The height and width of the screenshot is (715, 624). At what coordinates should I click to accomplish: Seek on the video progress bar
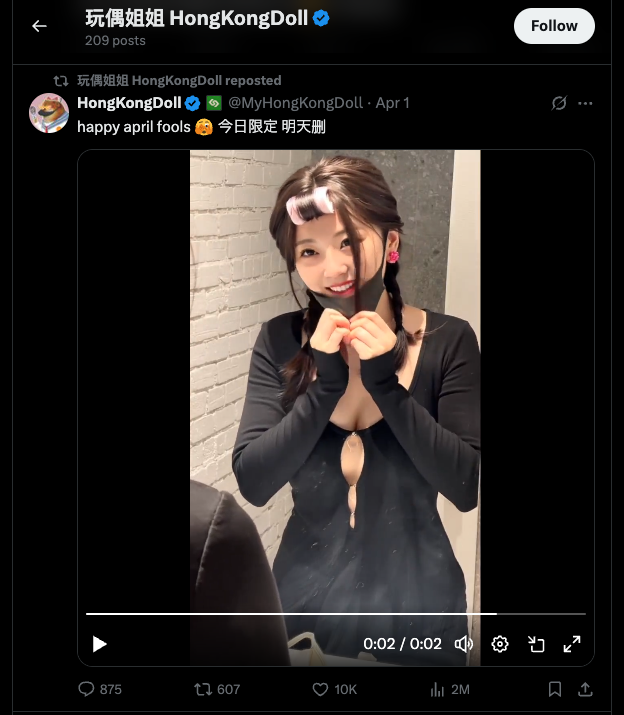pyautogui.click(x=335, y=613)
